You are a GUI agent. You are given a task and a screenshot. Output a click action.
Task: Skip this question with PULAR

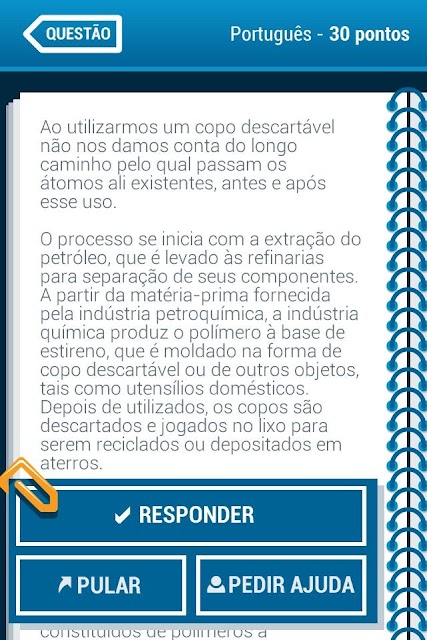[101, 584]
